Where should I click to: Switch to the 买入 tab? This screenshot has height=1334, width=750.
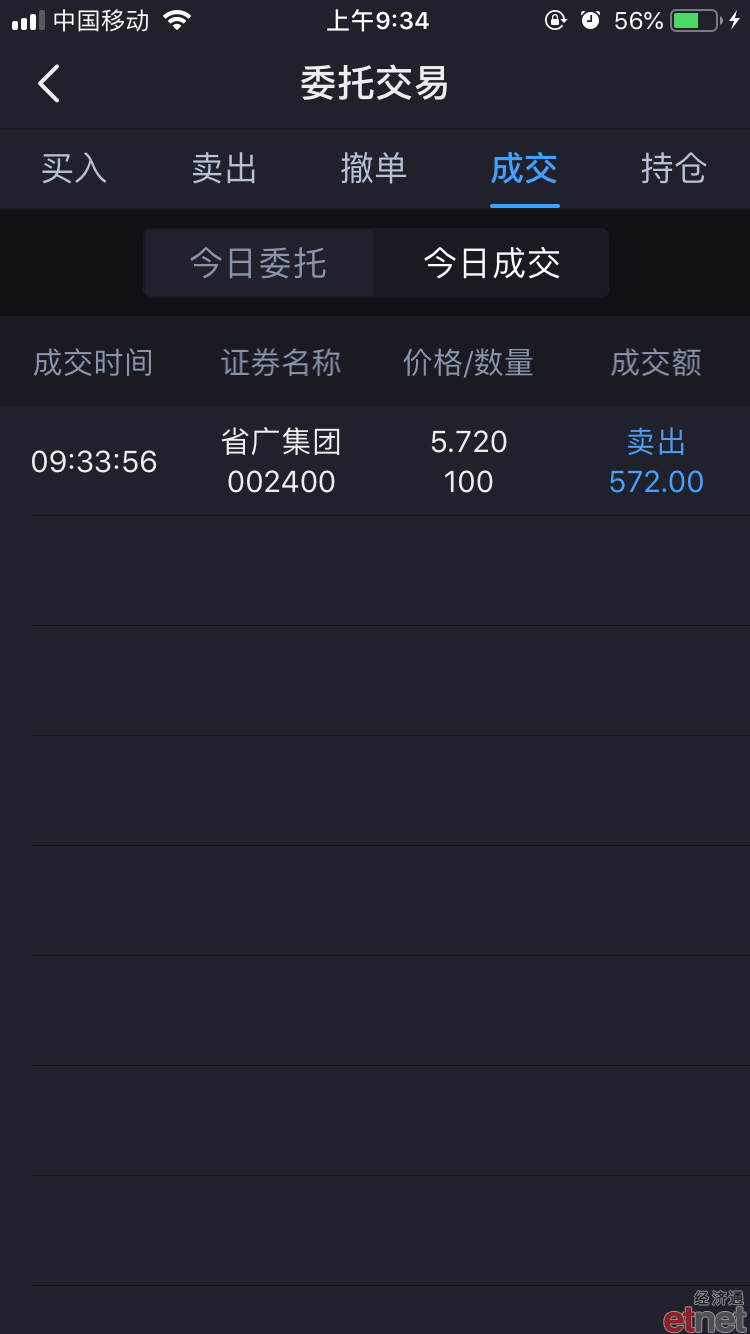74,169
